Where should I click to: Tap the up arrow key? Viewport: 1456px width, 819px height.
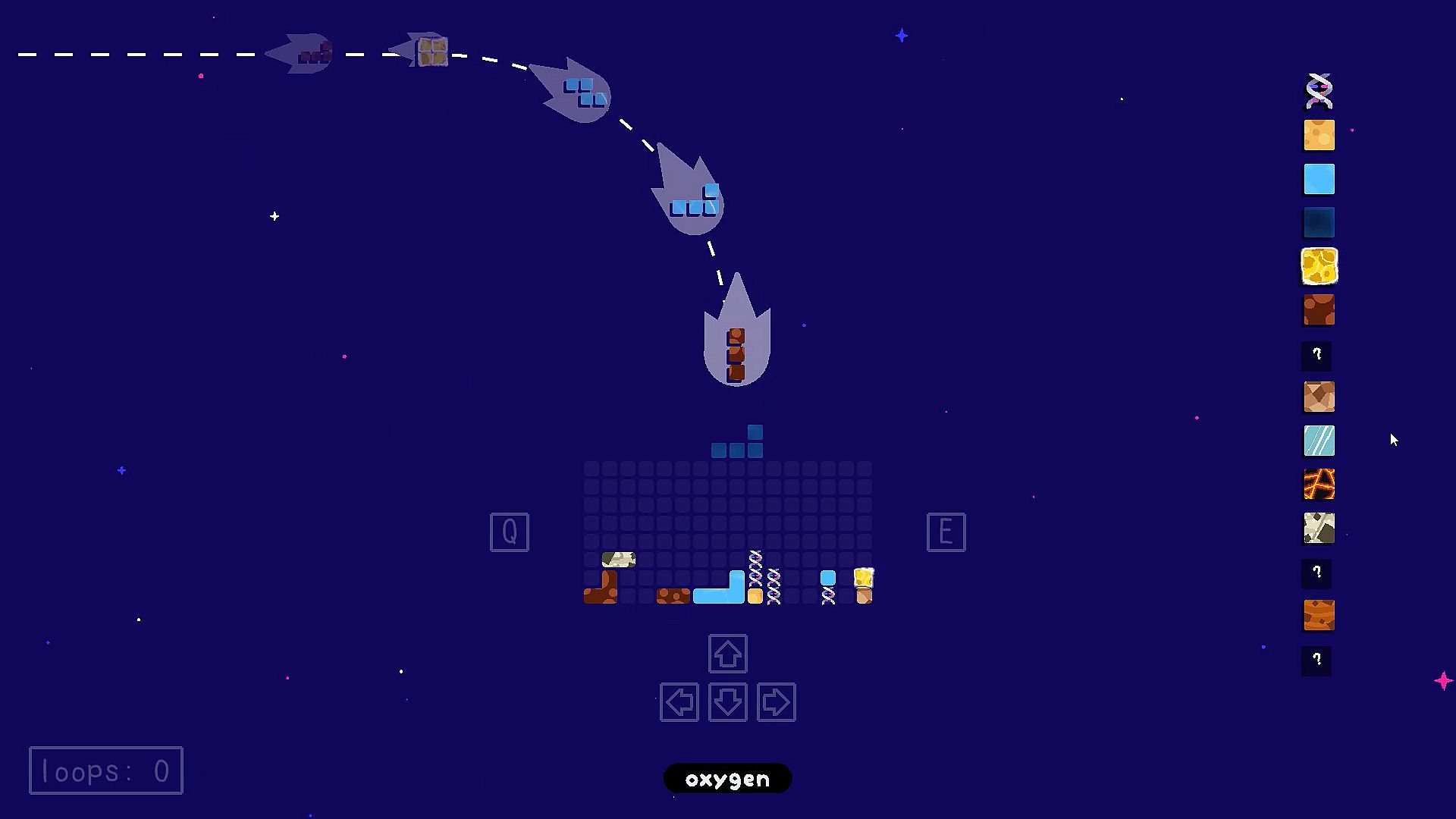pos(727,654)
